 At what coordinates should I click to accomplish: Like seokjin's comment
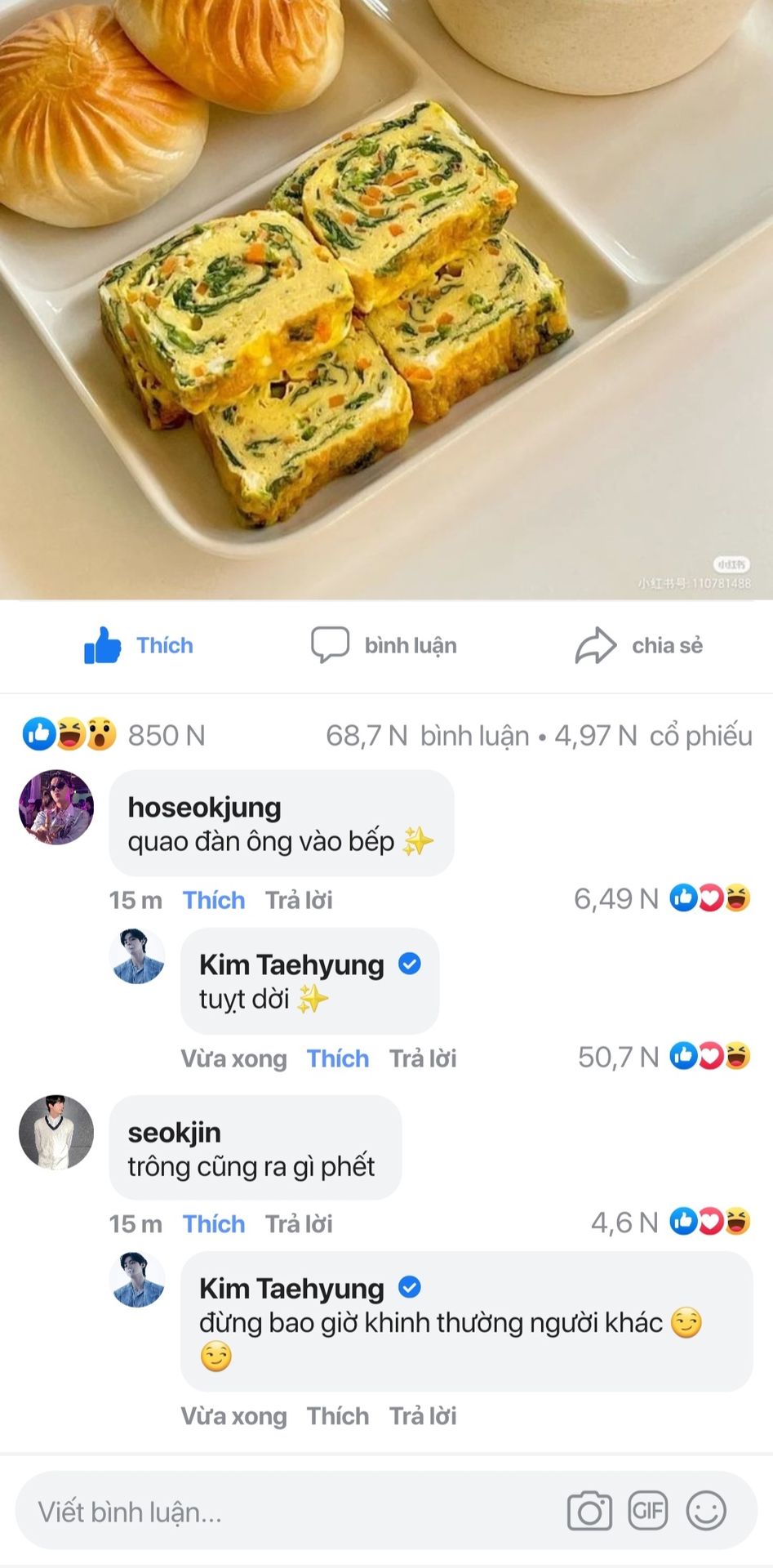click(214, 1223)
